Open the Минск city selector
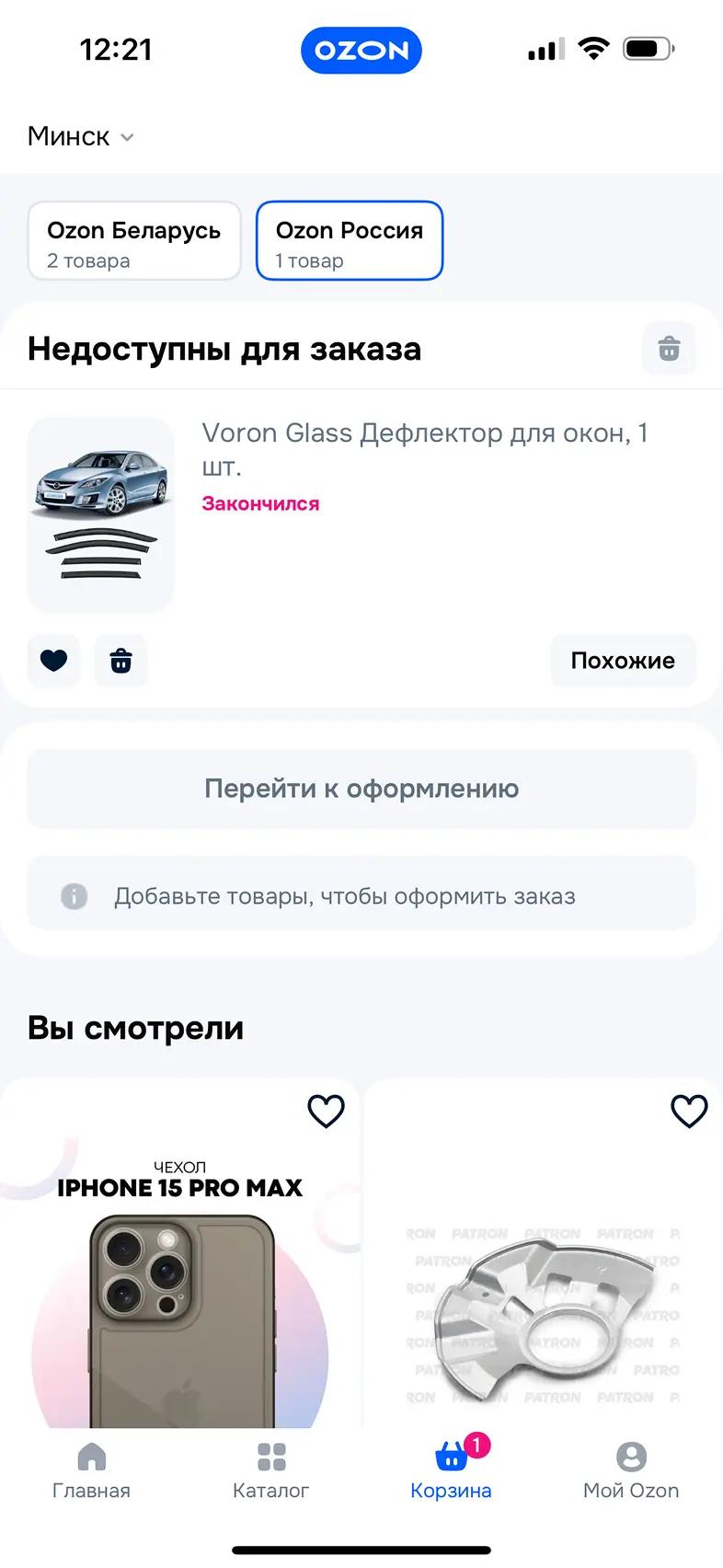Screen dimensions: 723x1568 (81, 137)
